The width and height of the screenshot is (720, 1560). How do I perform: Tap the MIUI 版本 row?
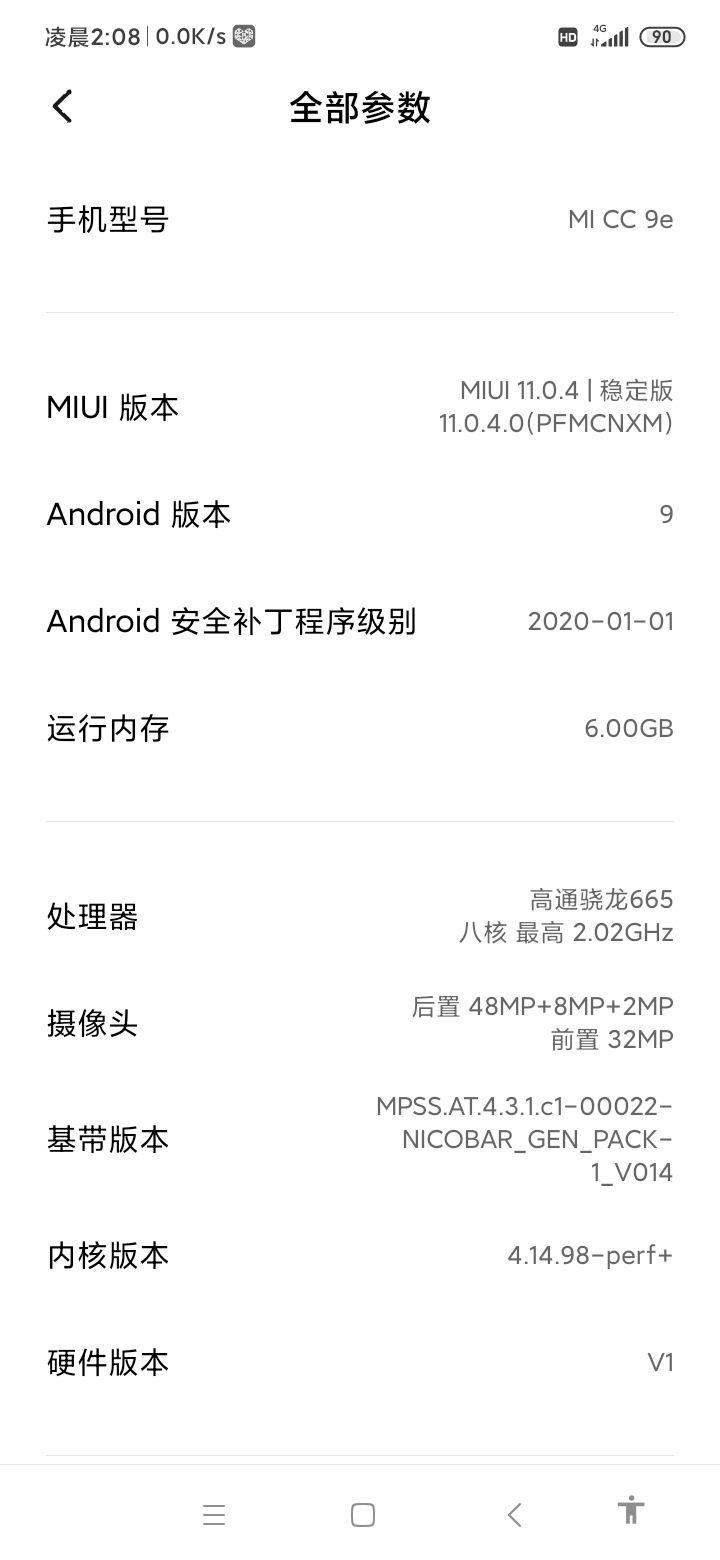pos(360,407)
